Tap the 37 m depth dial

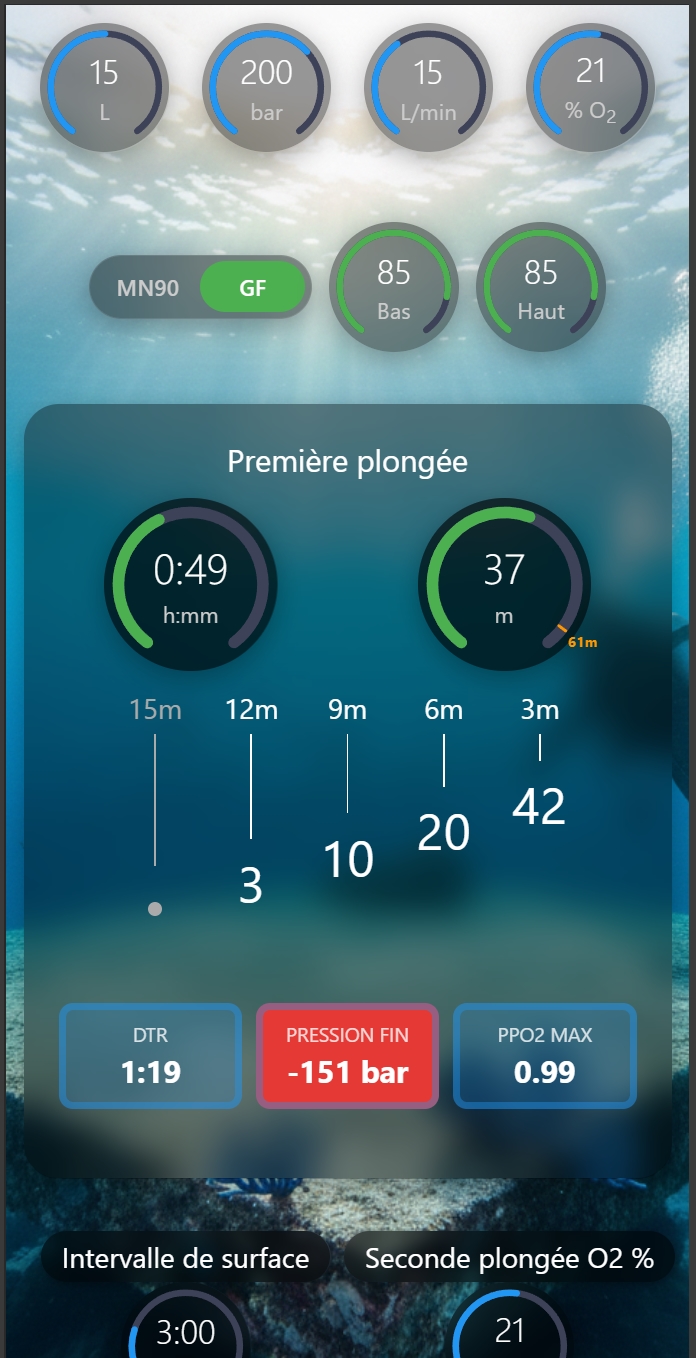click(504, 584)
